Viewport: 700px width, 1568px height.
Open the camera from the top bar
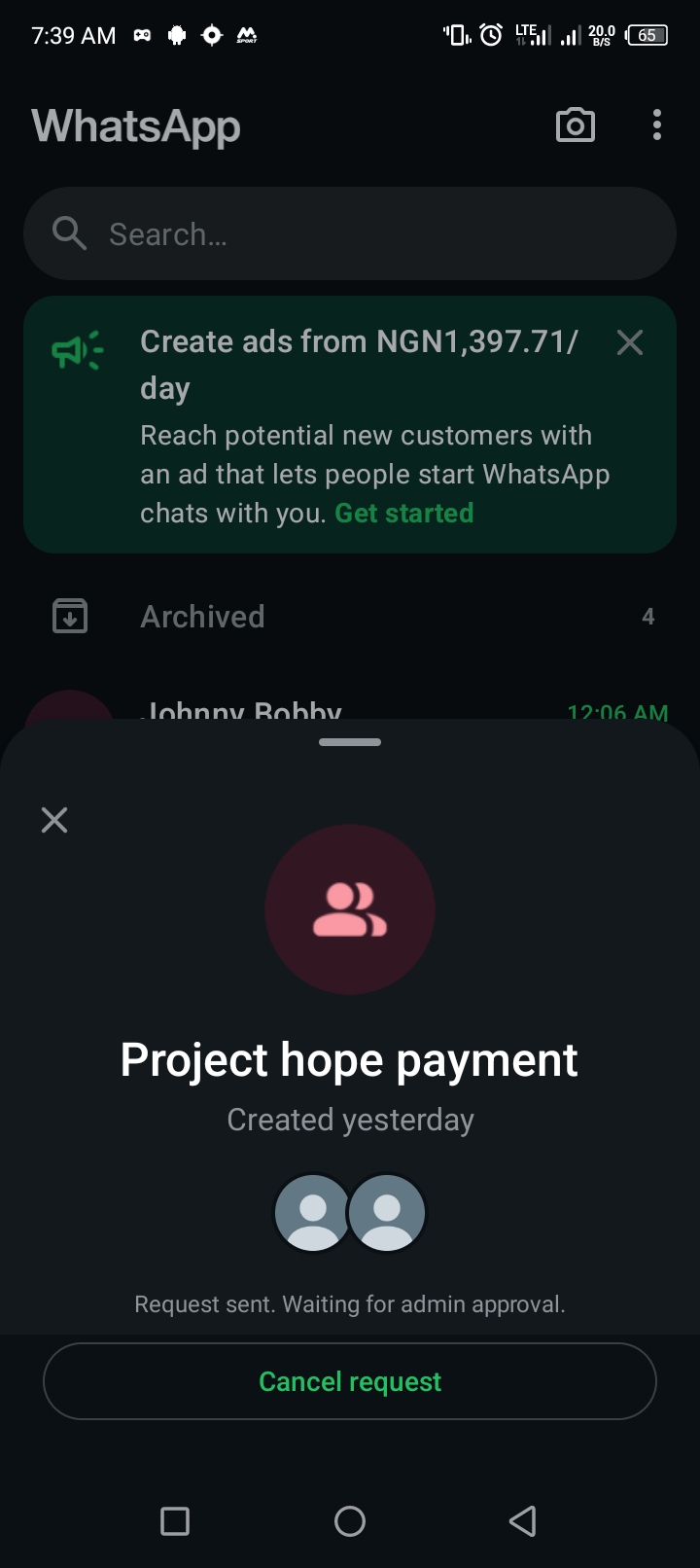tap(575, 125)
